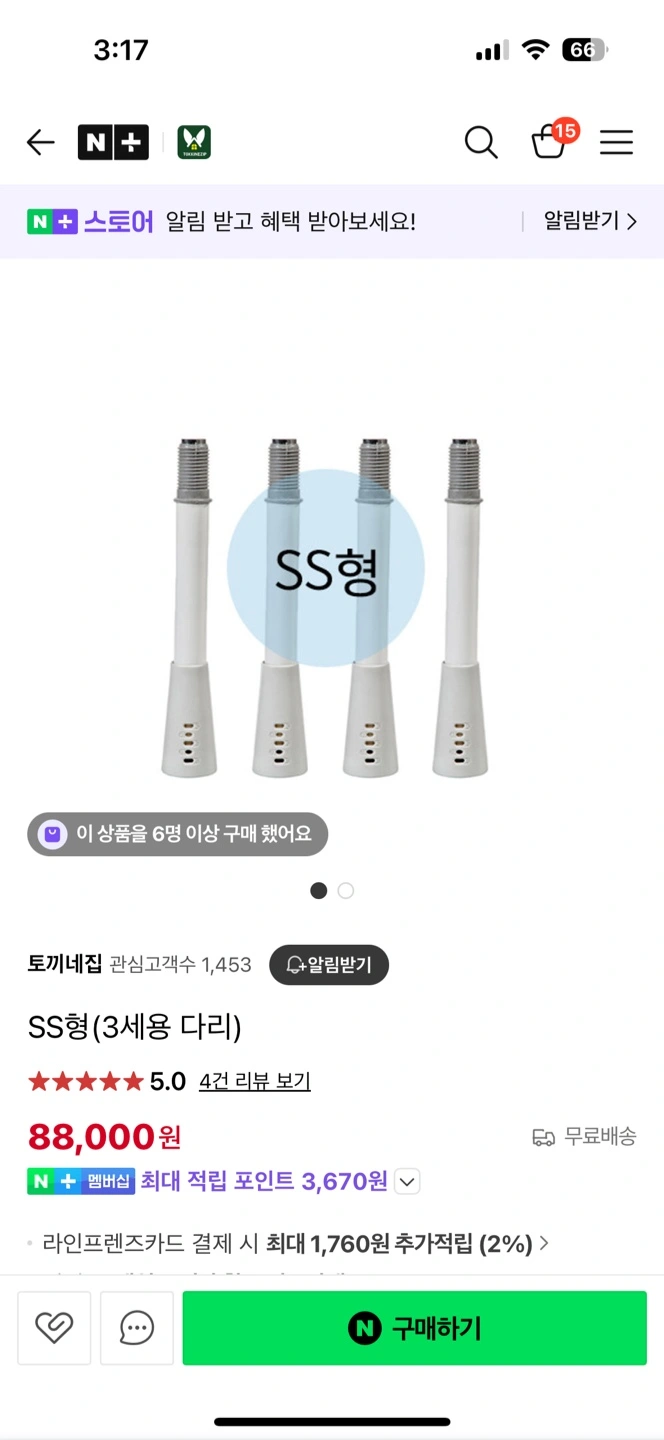The height and width of the screenshot is (1440, 664).
Task: Tap the dark 알림받기 bell button
Action: point(329,965)
